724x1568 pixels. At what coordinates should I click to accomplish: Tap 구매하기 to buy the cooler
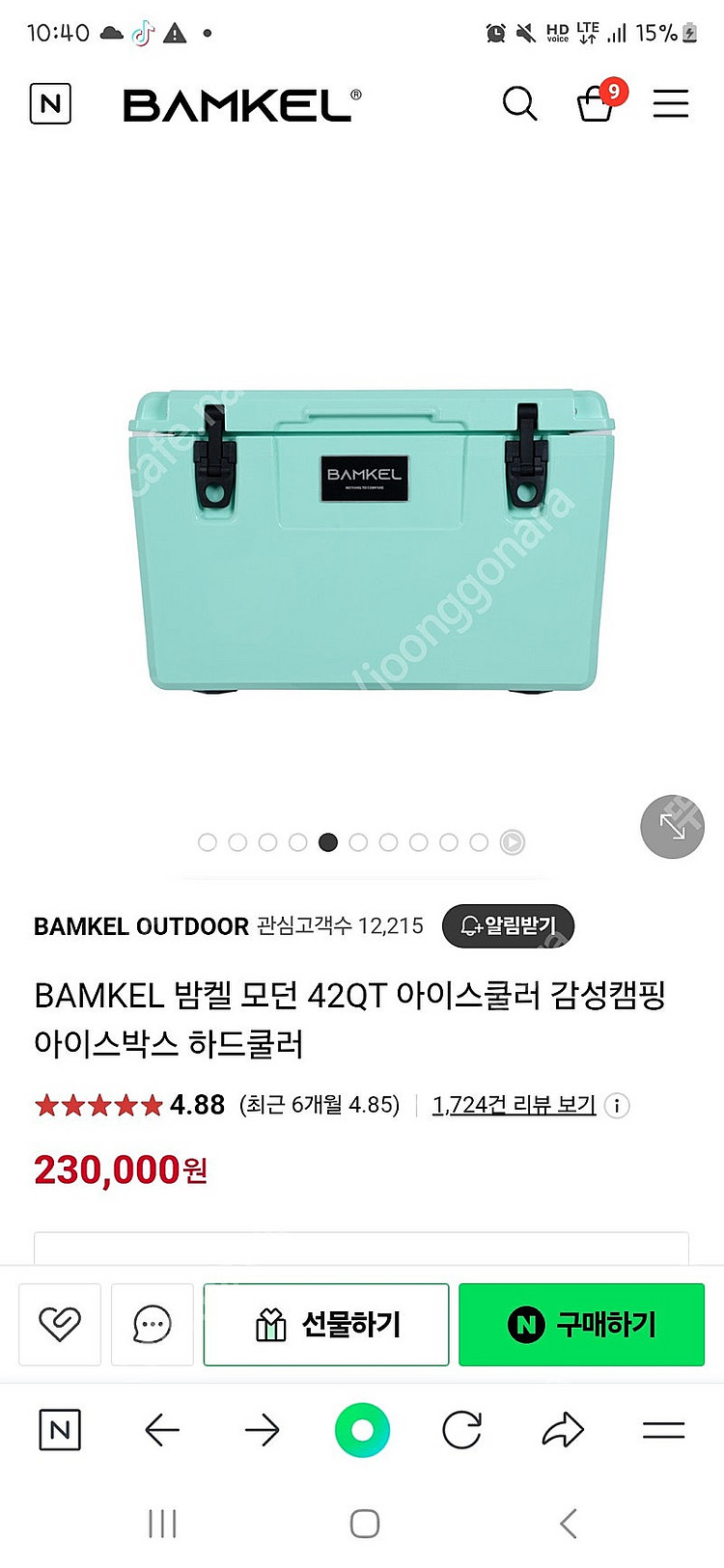point(581,1324)
